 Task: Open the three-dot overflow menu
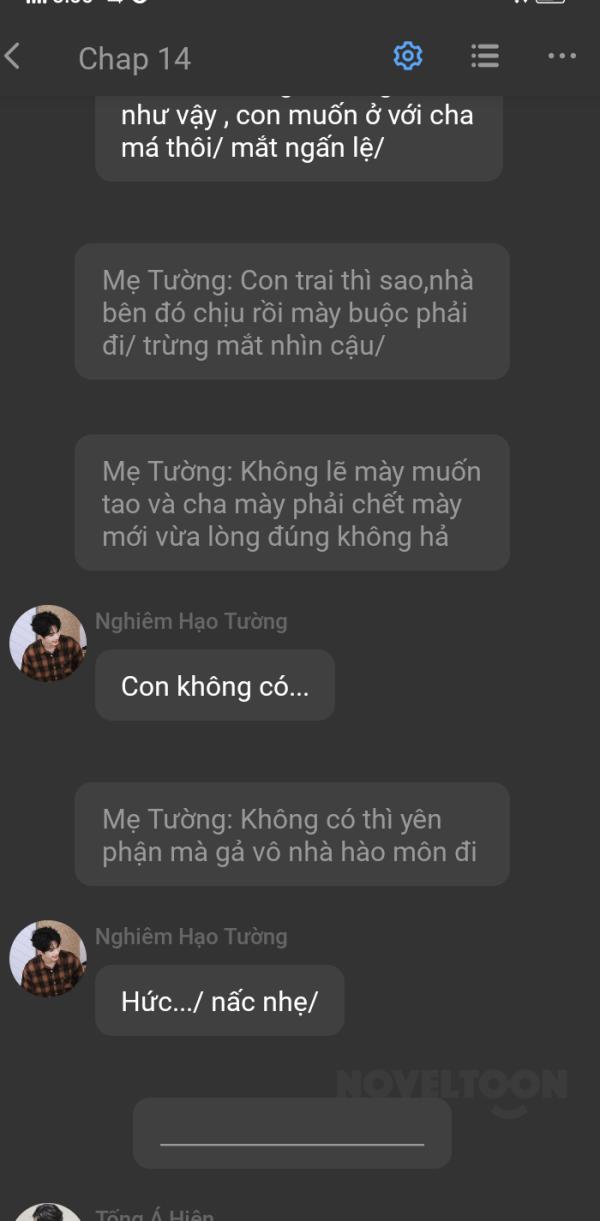(562, 57)
